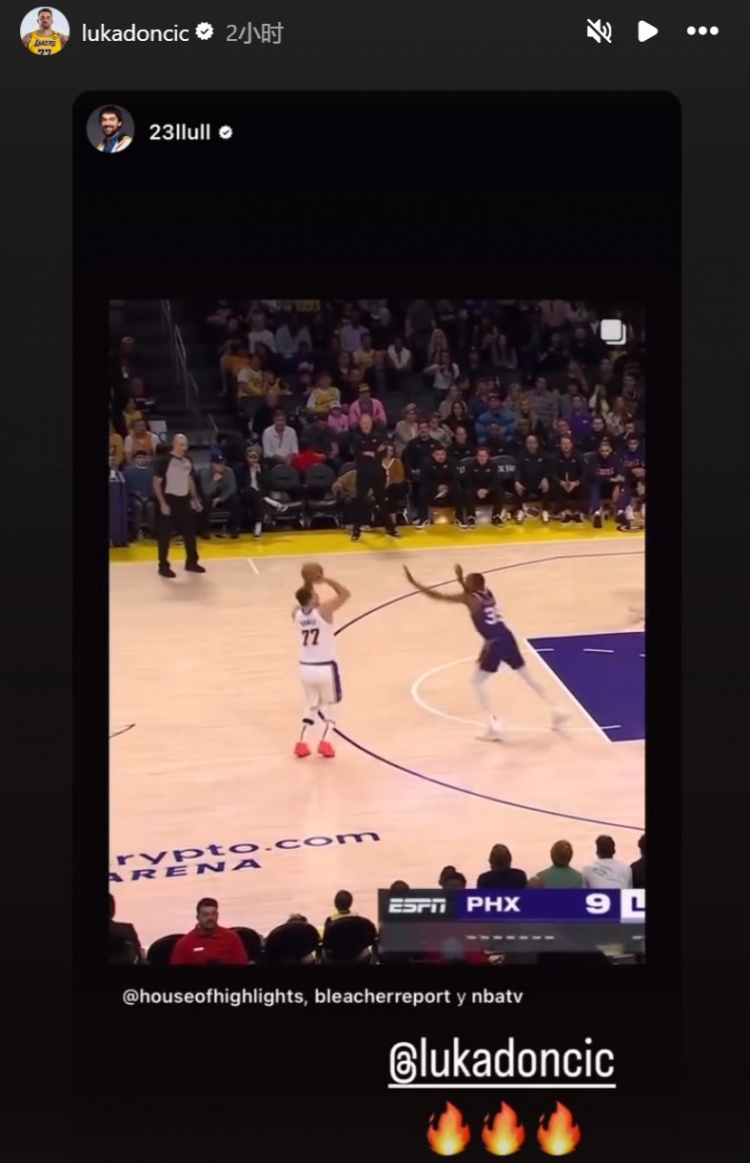Open the reshared 23llull profile
The height and width of the screenshot is (1163, 750).
(x=180, y=131)
